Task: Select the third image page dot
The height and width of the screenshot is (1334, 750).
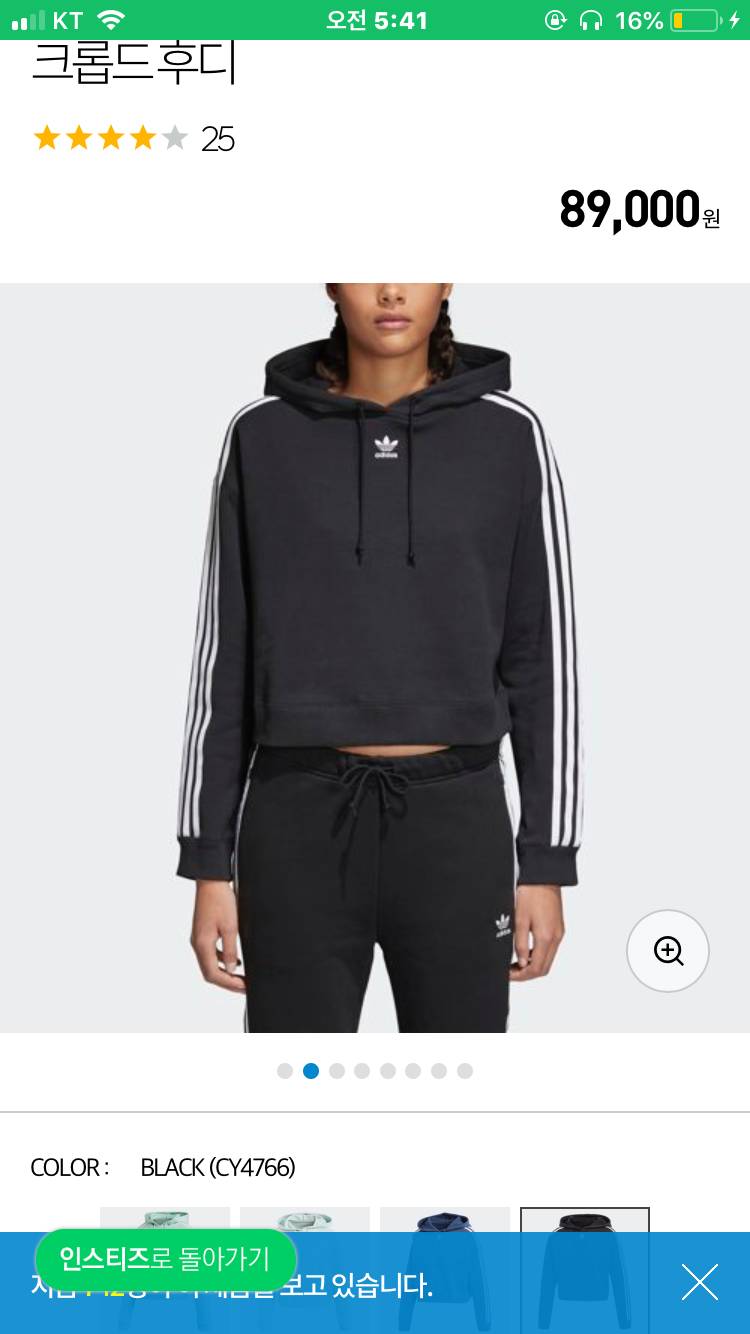Action: click(337, 1071)
